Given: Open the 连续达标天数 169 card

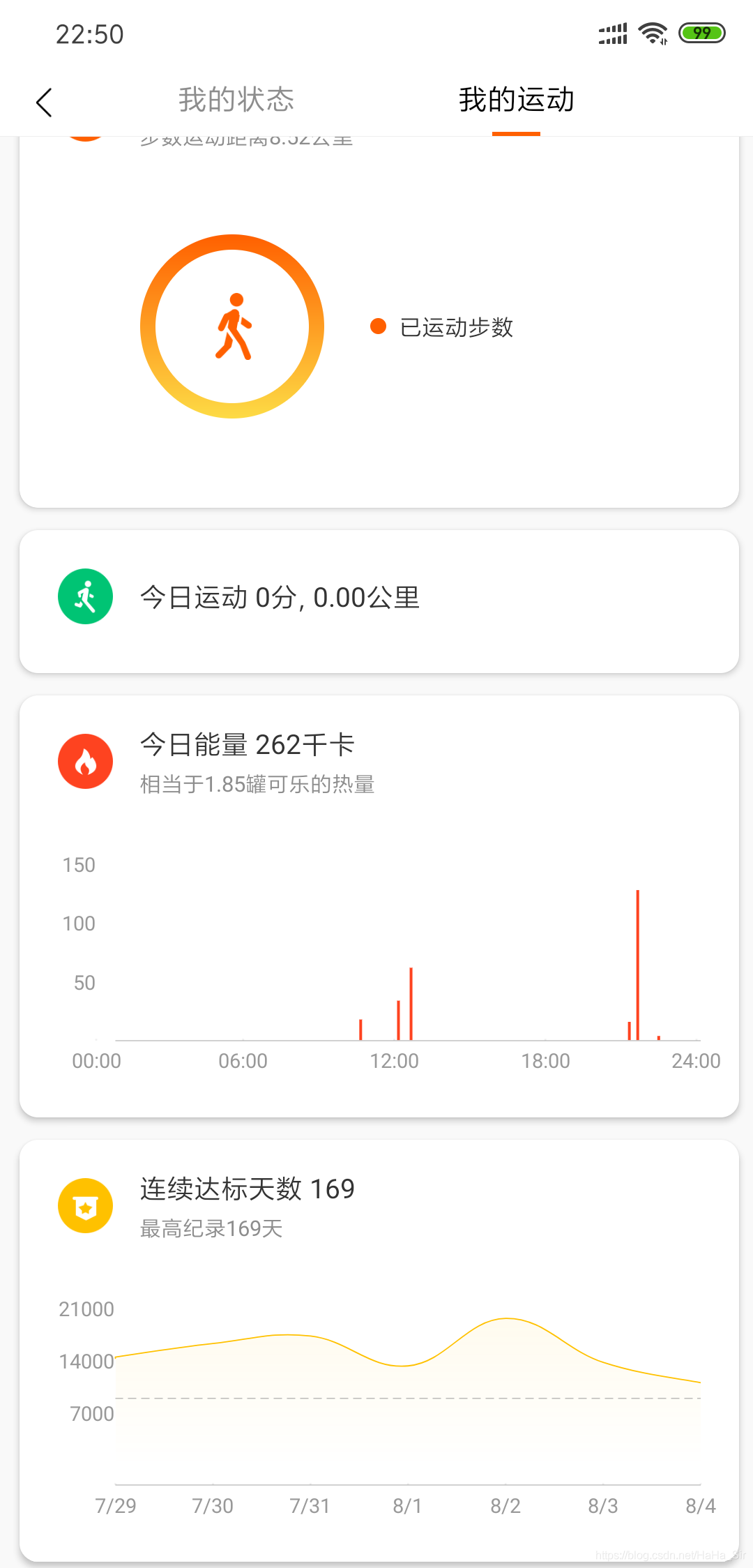Looking at the screenshot, I should [x=379, y=1350].
